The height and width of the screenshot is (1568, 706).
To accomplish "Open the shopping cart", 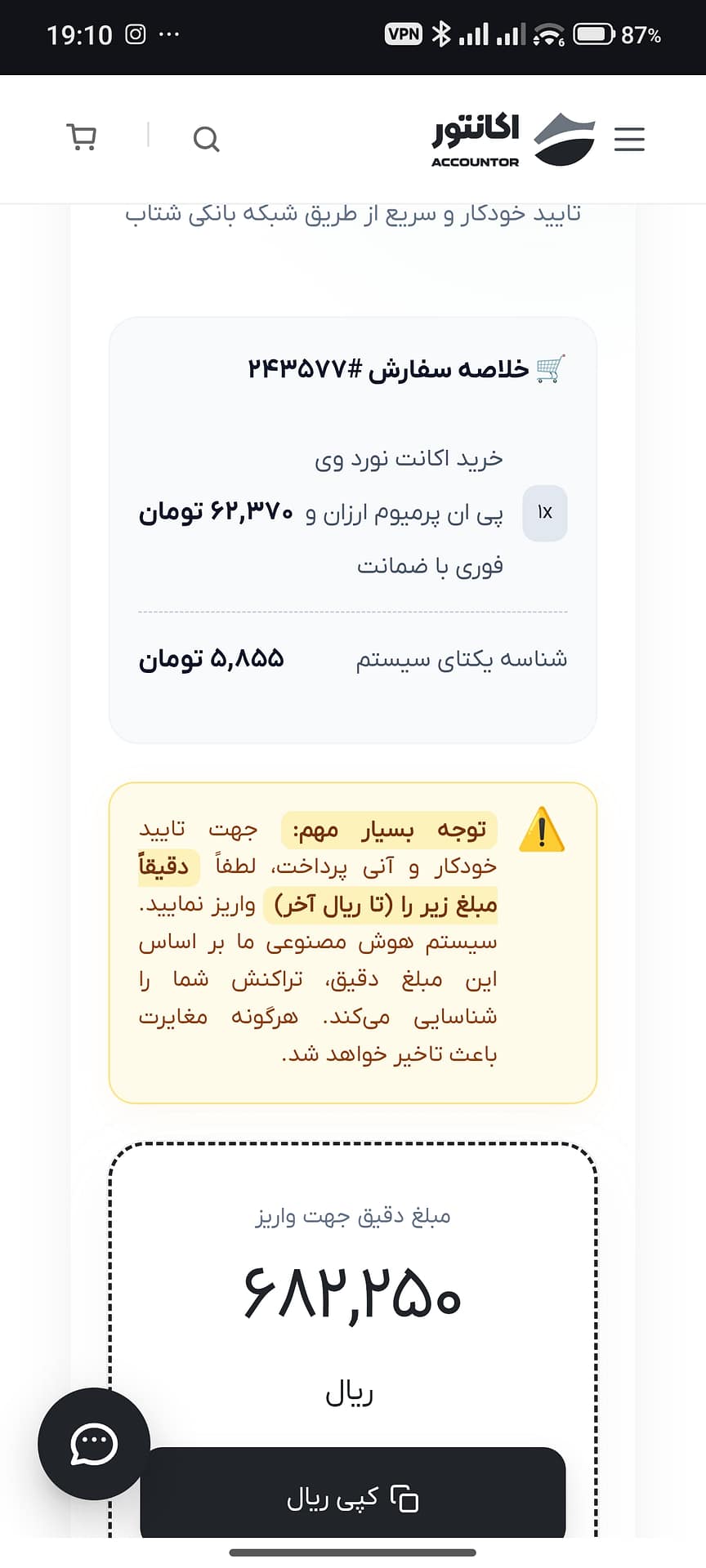I will click(x=81, y=137).
